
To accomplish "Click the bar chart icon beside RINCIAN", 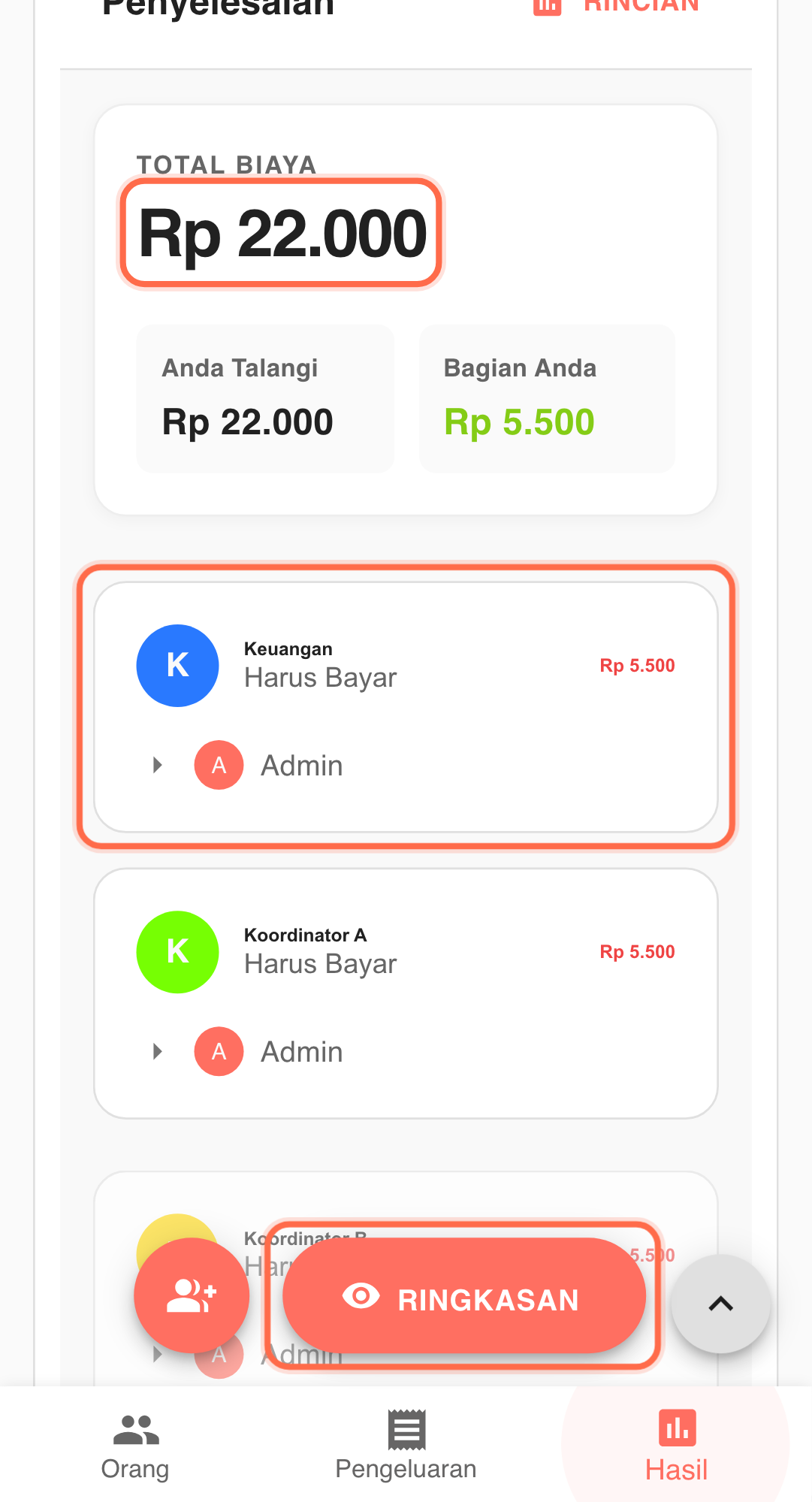I will (548, 6).
